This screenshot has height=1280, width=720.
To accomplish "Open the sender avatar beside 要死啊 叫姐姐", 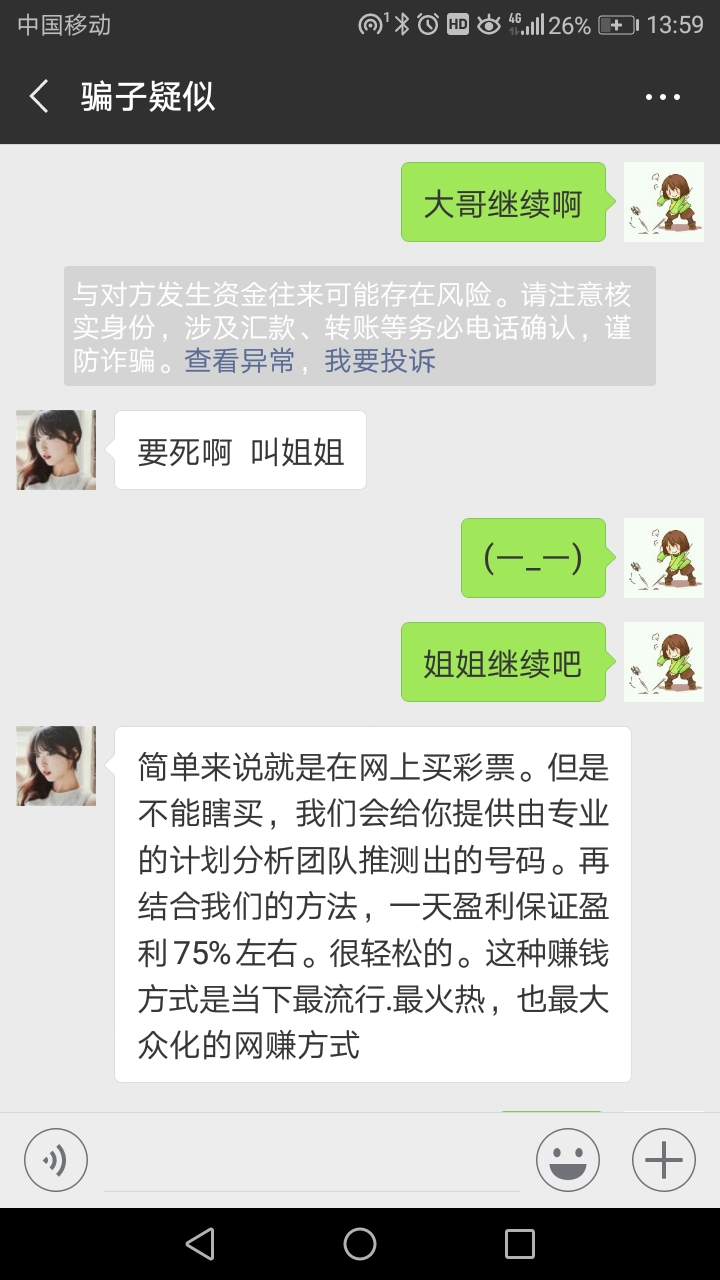I will click(56, 450).
